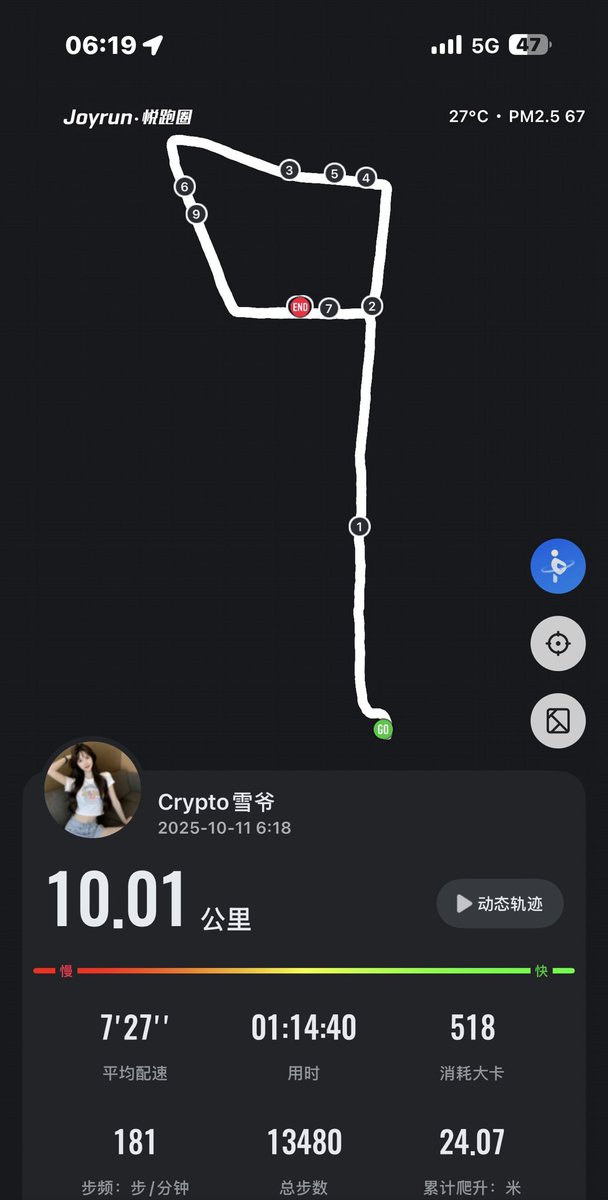Tap the blue runner icon button
The height and width of the screenshot is (1200, 608).
point(558,566)
